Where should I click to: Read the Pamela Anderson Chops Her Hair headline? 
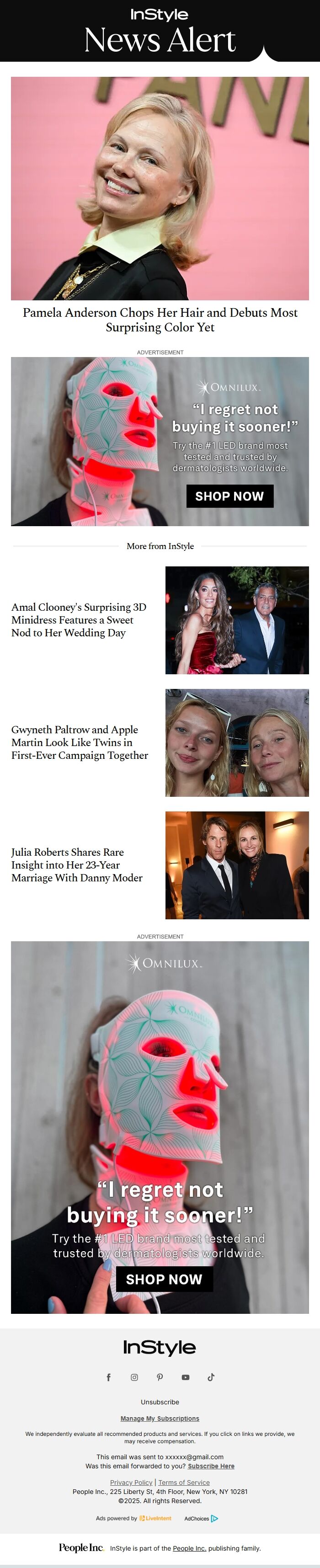click(160, 320)
